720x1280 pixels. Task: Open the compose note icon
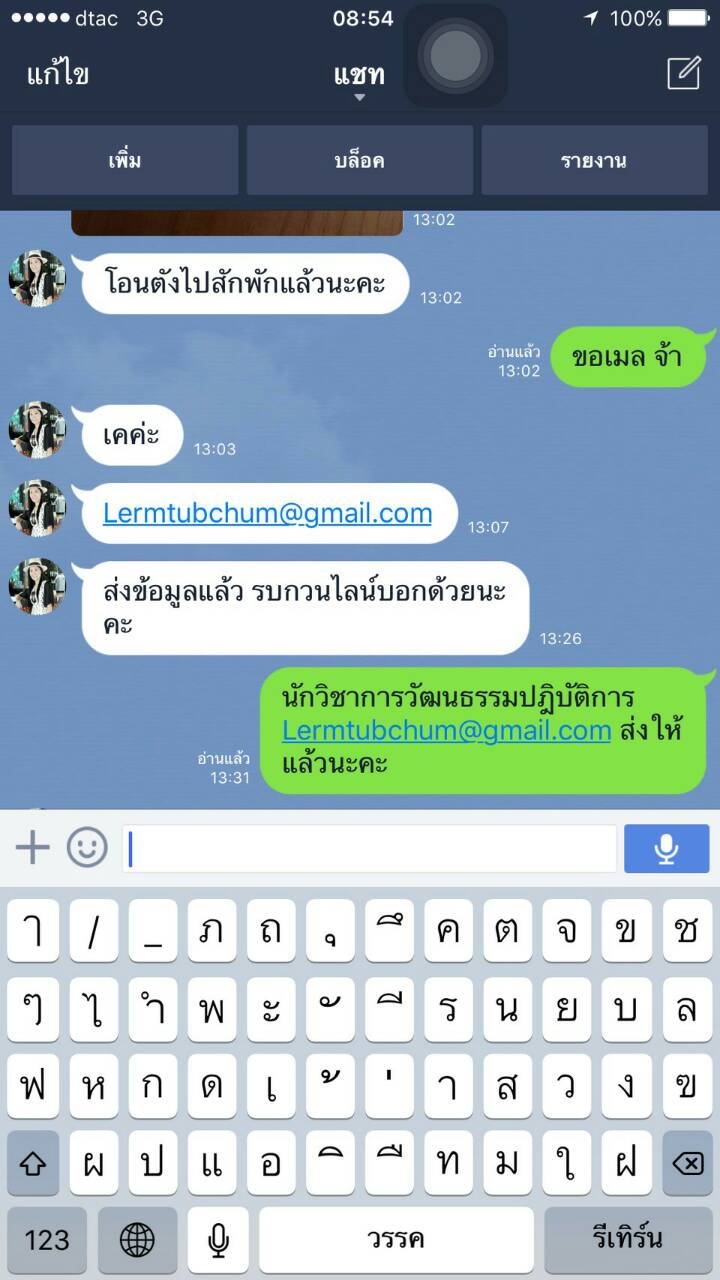[684, 73]
